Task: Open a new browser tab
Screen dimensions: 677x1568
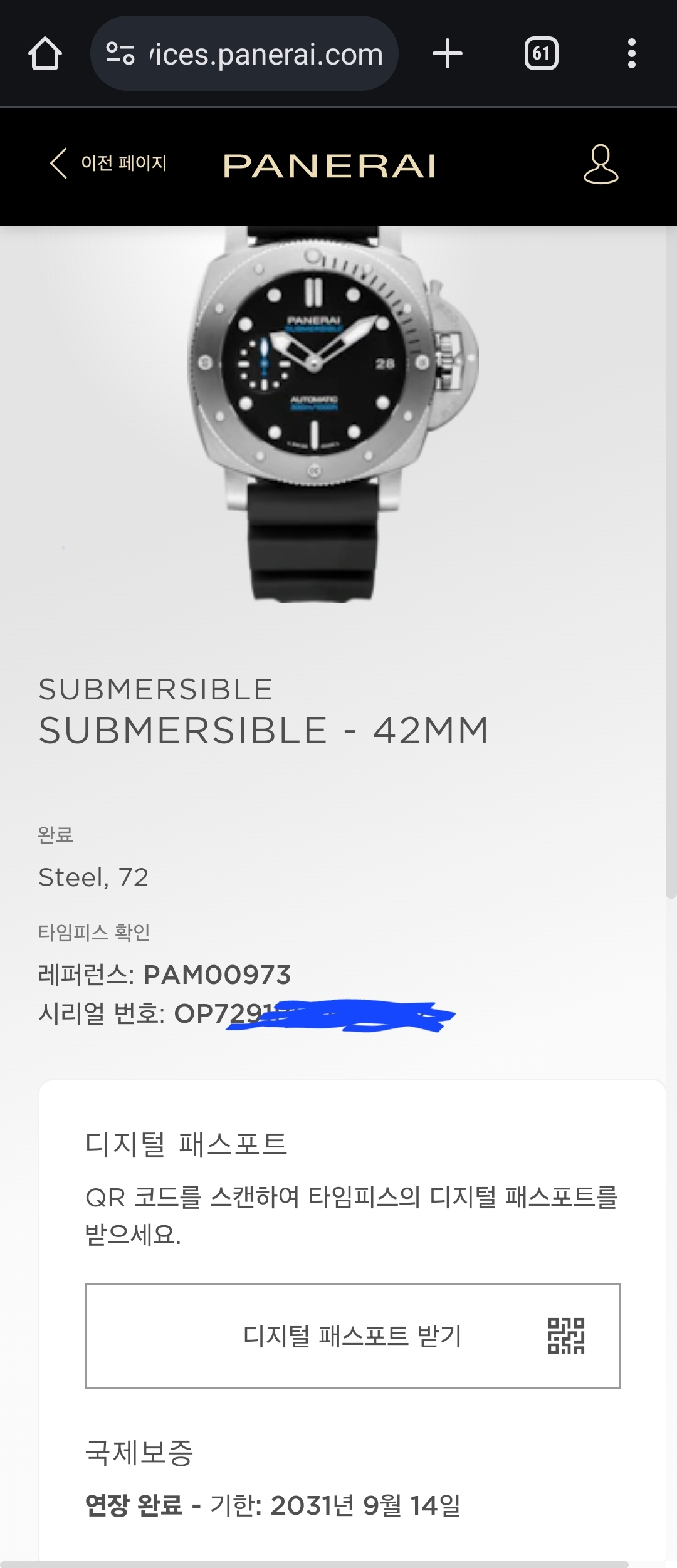Action: (448, 54)
